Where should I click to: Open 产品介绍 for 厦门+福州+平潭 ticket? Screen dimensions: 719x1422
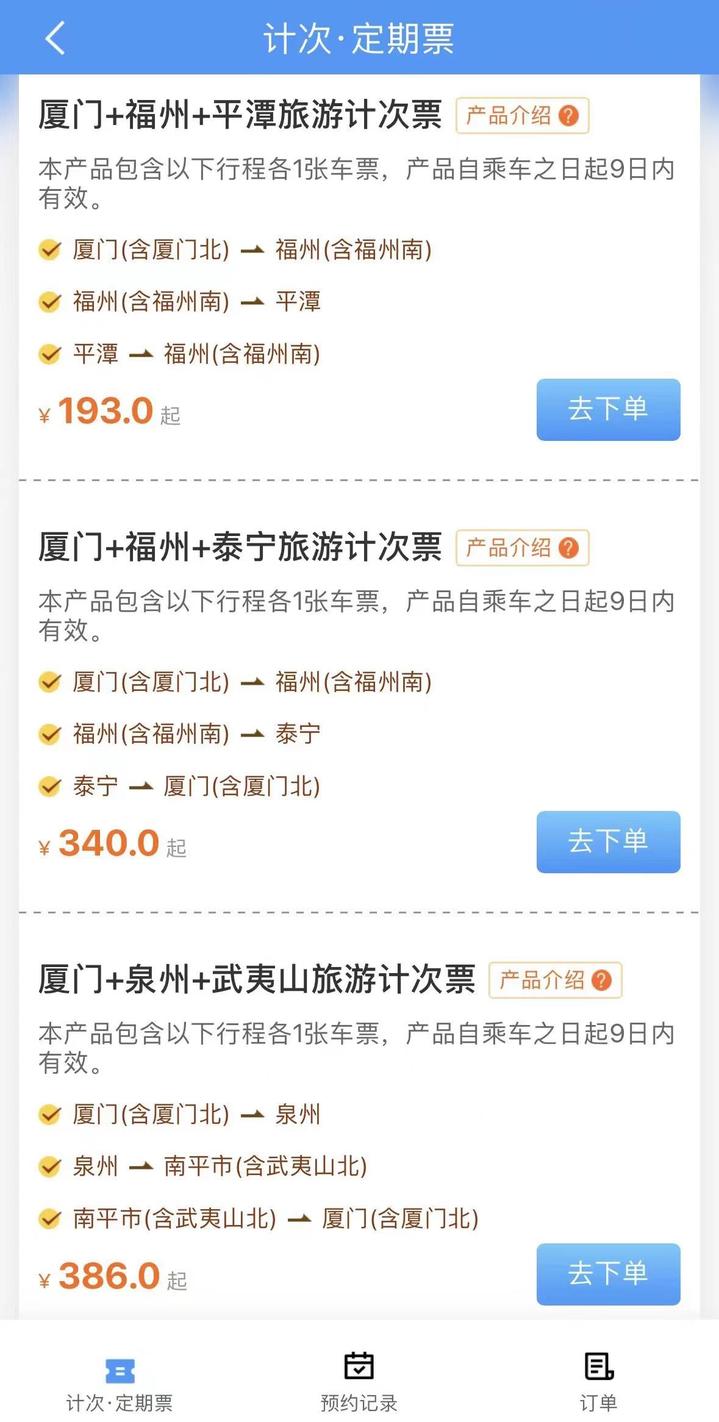(x=522, y=115)
